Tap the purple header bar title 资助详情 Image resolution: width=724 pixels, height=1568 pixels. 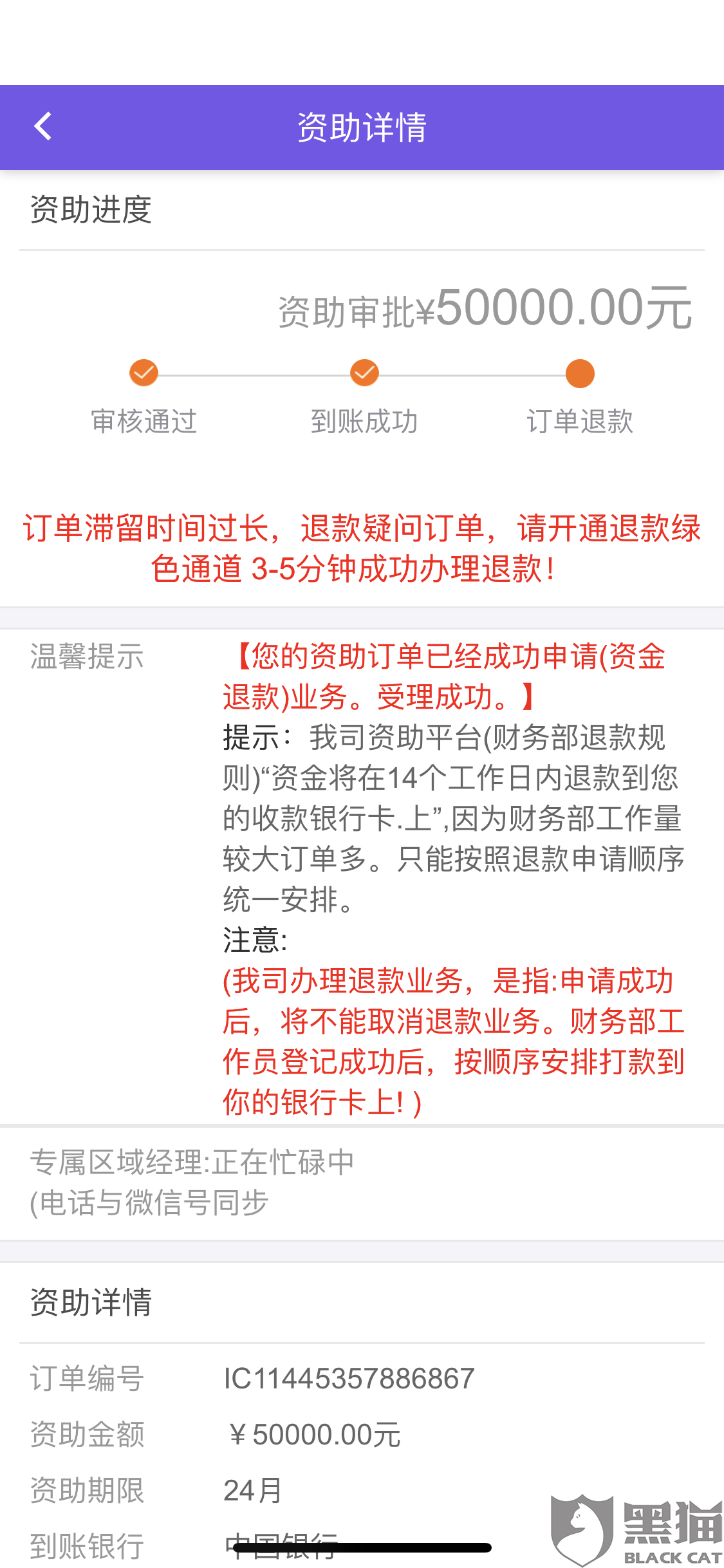[362, 126]
